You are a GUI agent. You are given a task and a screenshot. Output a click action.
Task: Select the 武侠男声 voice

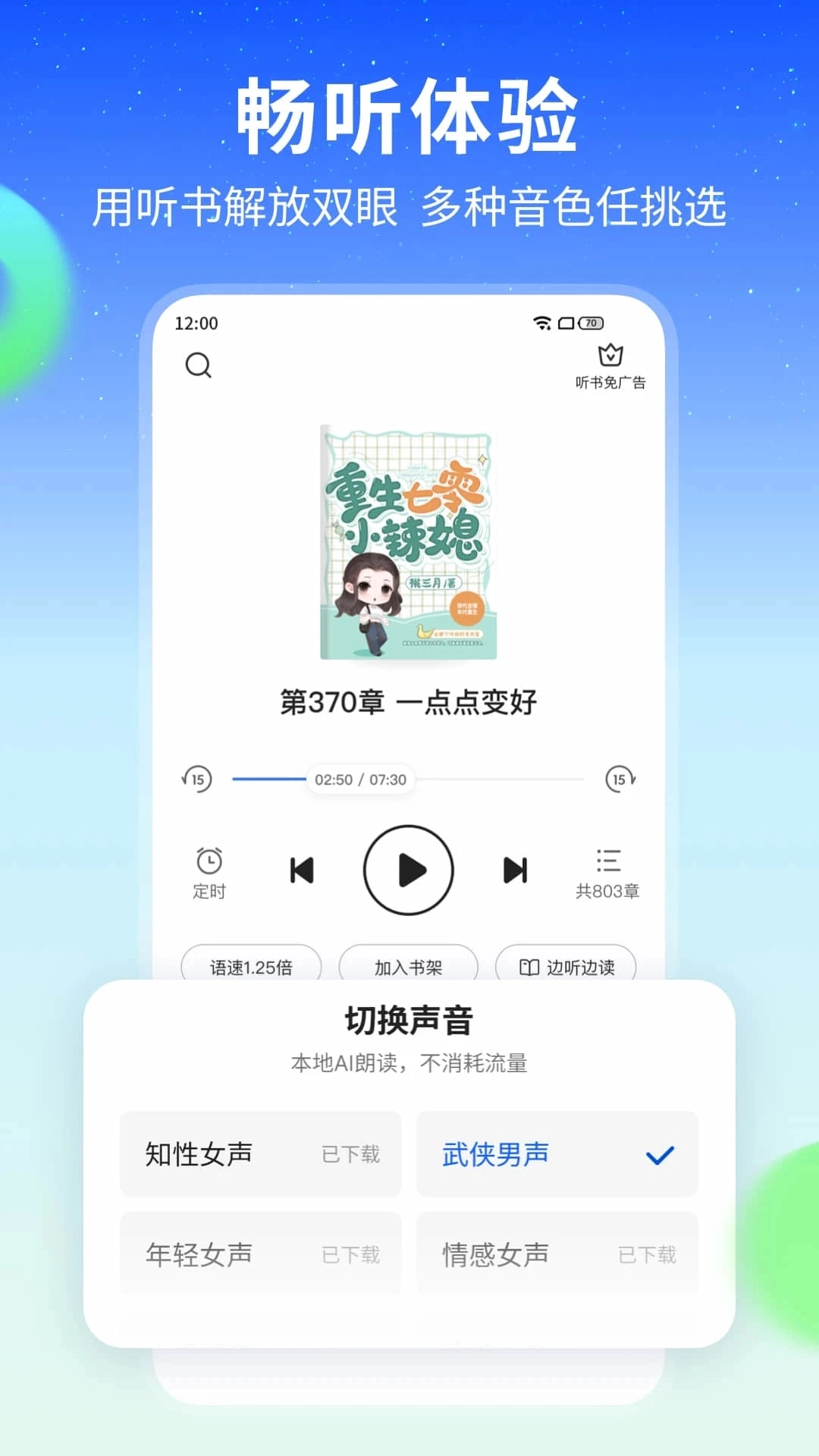tap(557, 1153)
